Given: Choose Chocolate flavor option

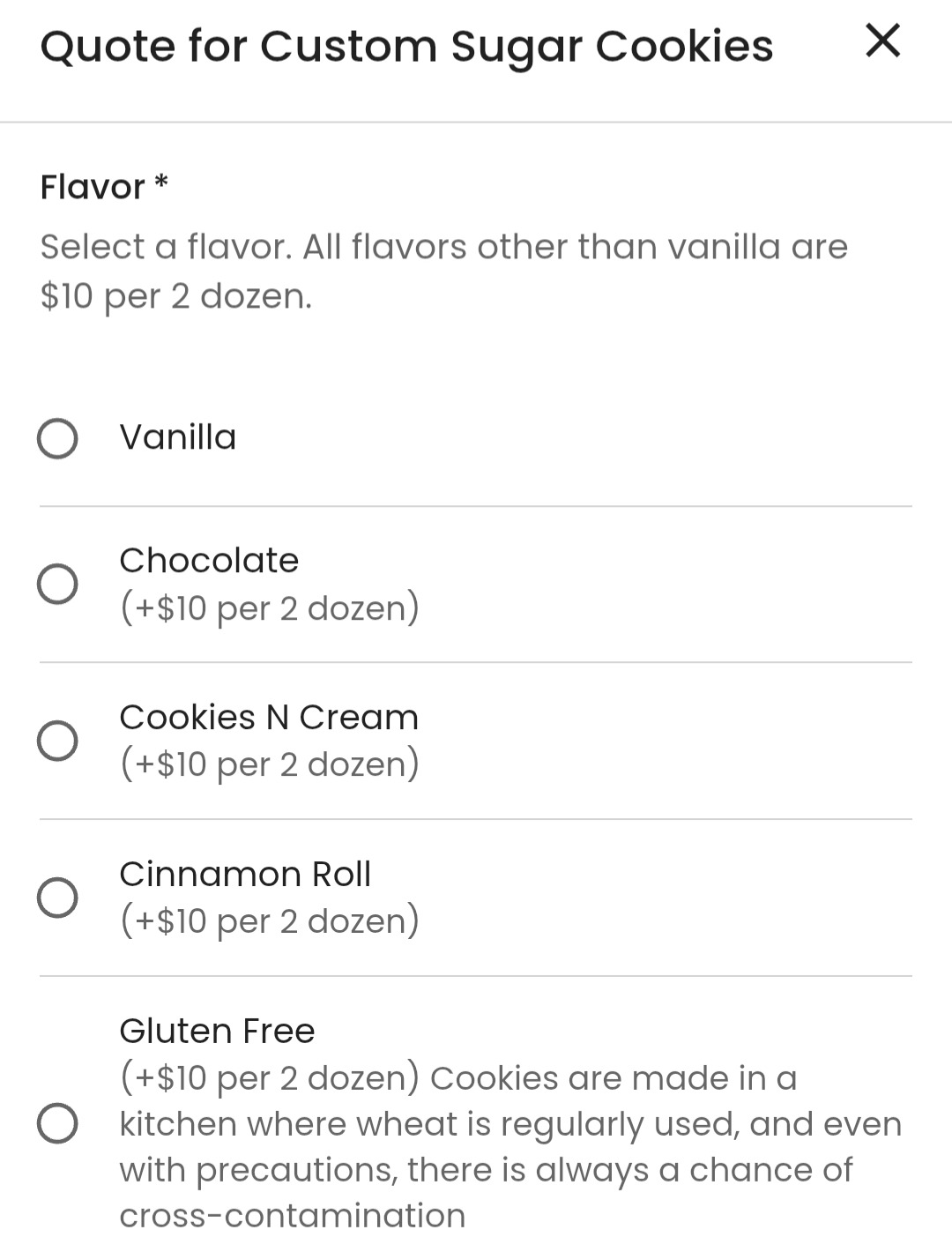Looking at the screenshot, I should click(x=56, y=583).
